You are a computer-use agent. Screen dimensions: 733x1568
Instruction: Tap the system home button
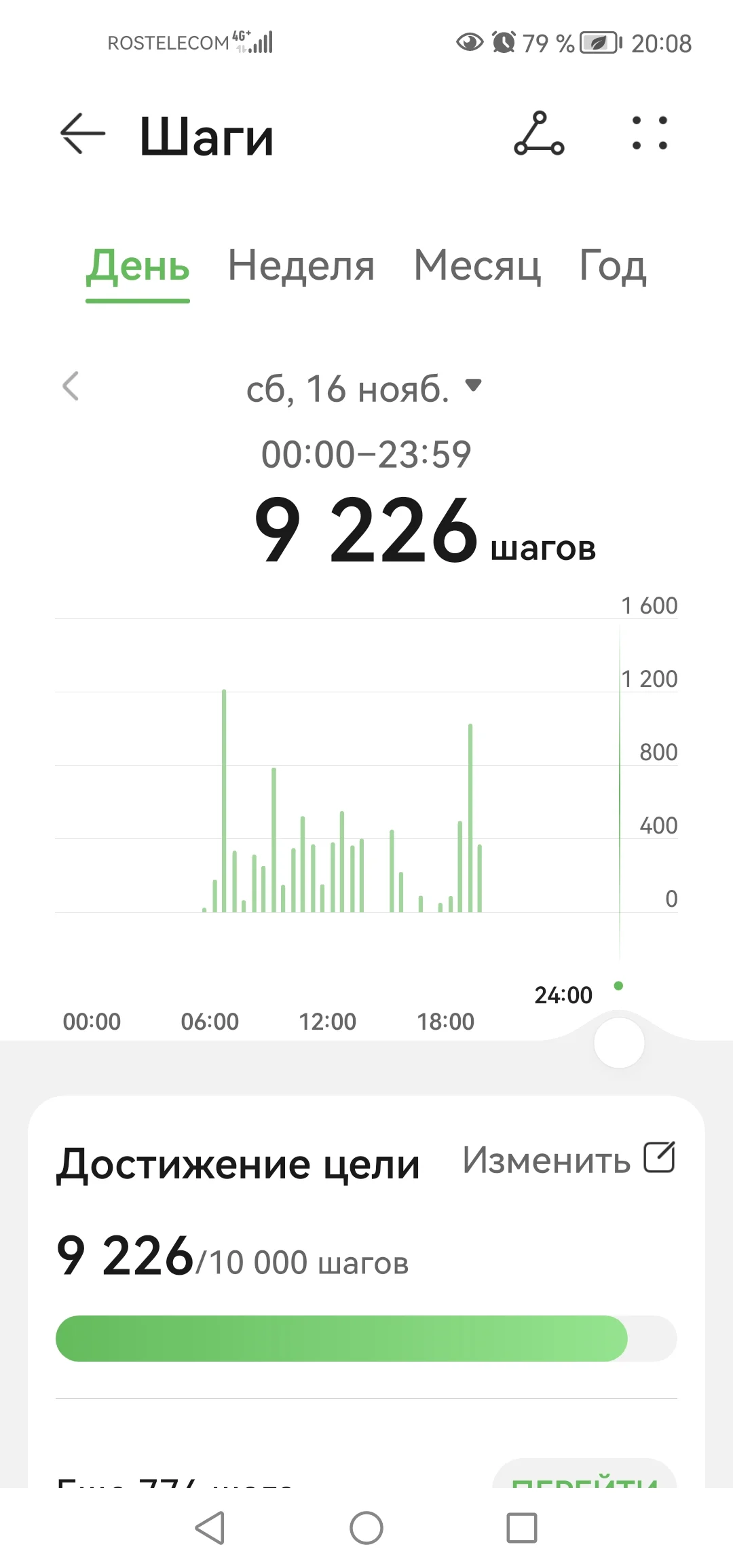[x=366, y=1528]
